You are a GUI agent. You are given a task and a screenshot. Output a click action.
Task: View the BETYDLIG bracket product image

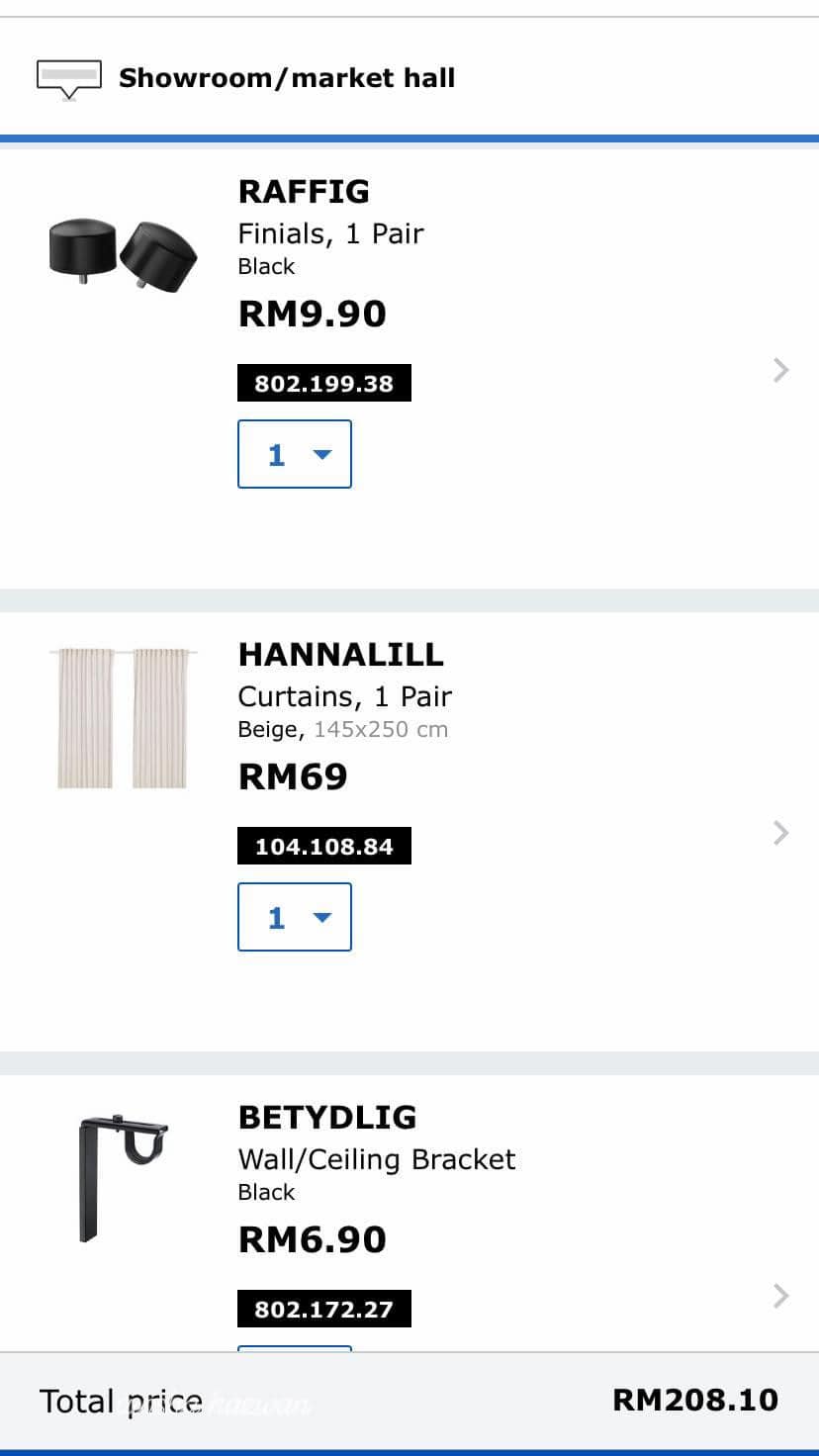click(123, 1177)
